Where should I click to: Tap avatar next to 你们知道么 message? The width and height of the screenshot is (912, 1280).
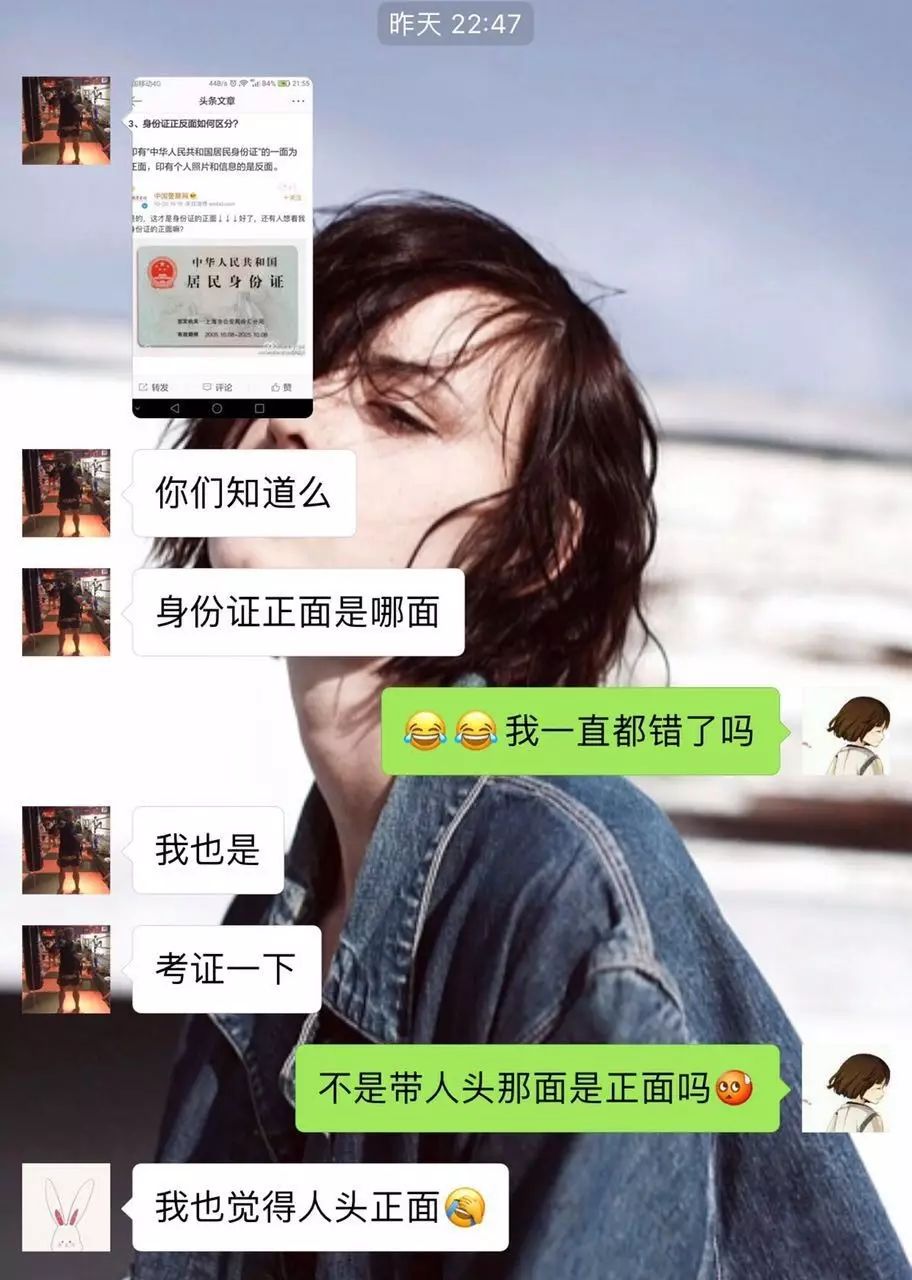pos(66,493)
